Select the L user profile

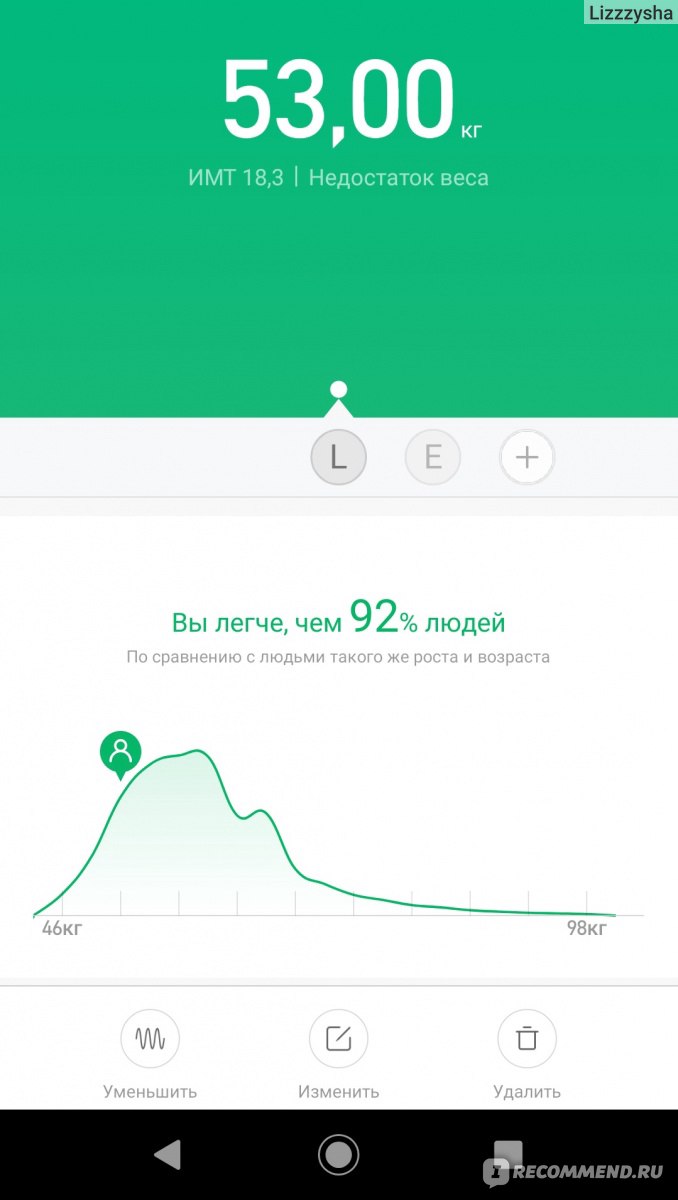point(338,458)
